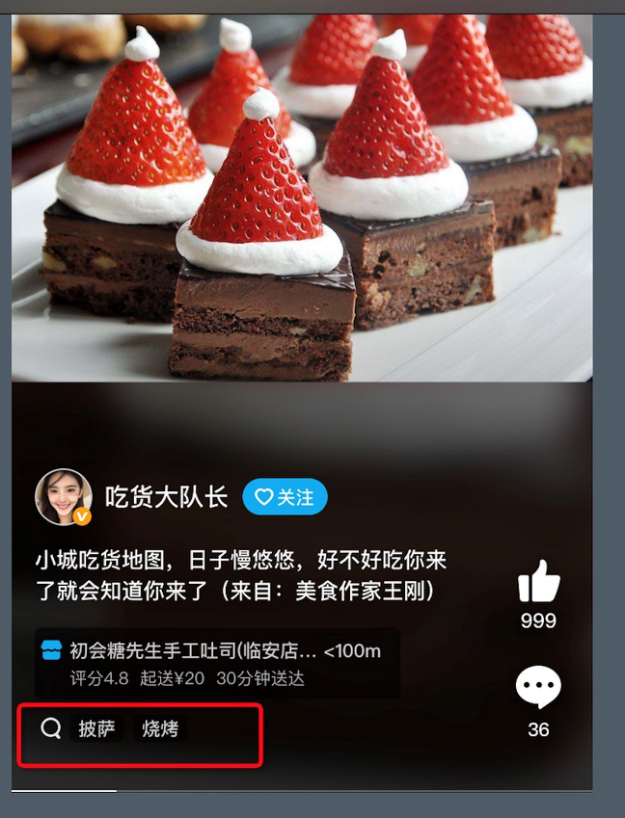625x818 pixels.
Task: Open 吃货大队长's profile avatar
Action: (x=64, y=497)
